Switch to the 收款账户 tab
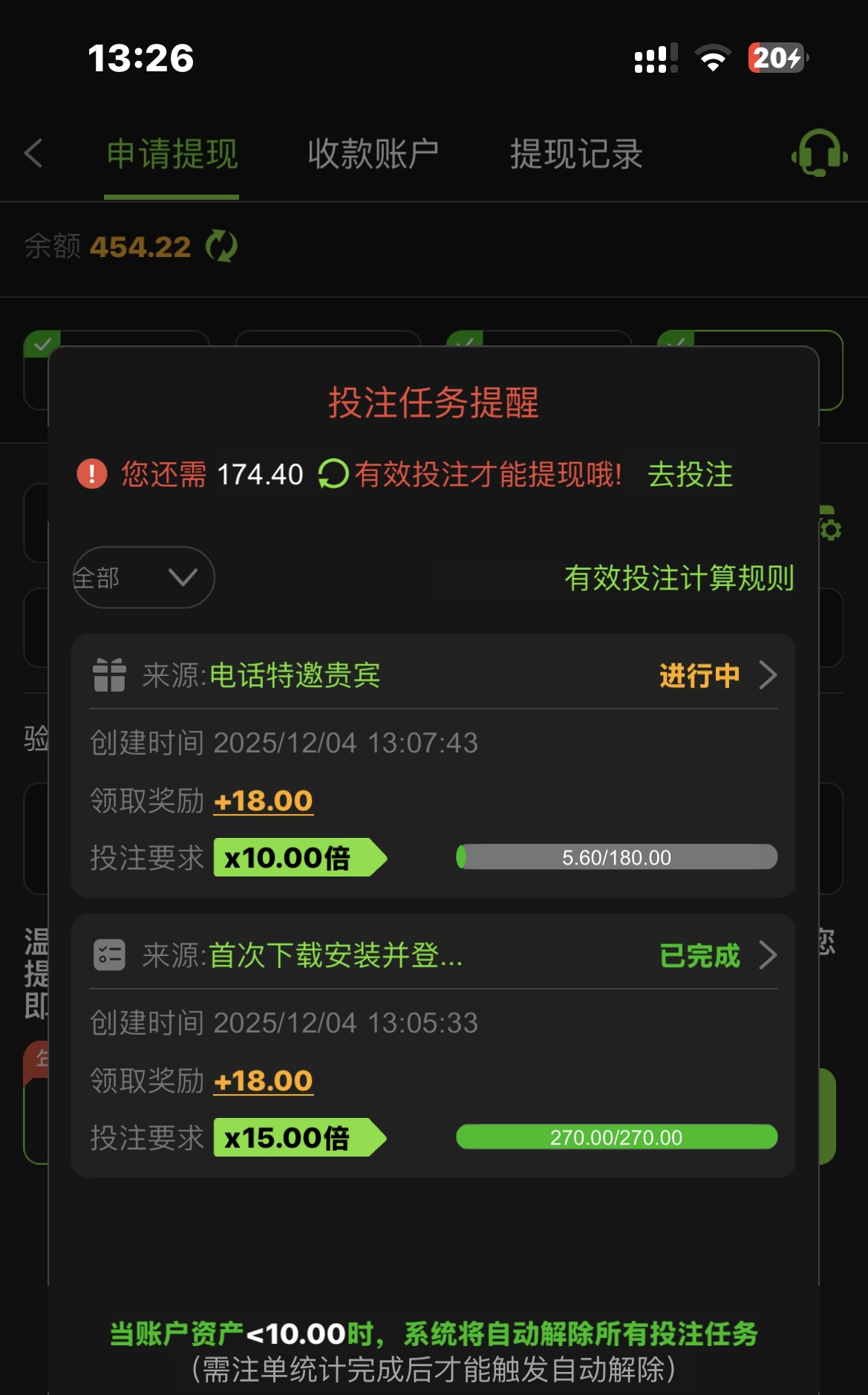 pyautogui.click(x=373, y=155)
